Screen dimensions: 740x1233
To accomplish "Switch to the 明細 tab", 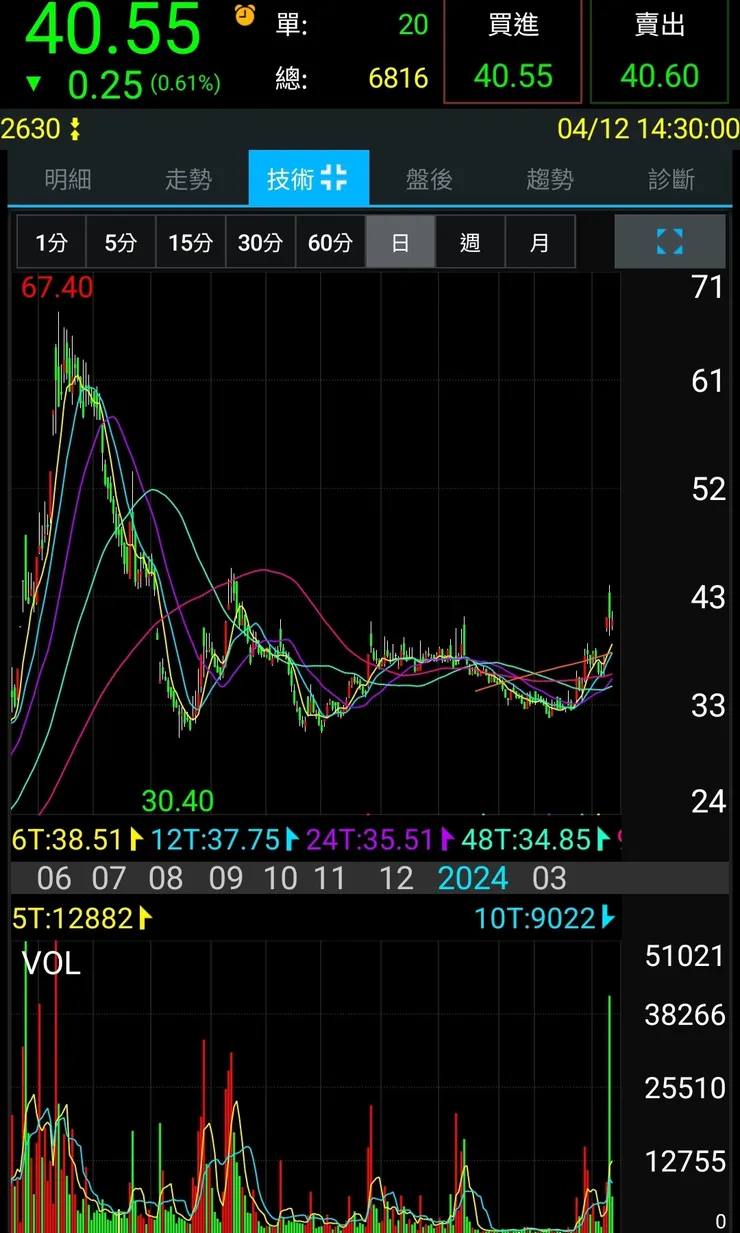I will 68,179.
